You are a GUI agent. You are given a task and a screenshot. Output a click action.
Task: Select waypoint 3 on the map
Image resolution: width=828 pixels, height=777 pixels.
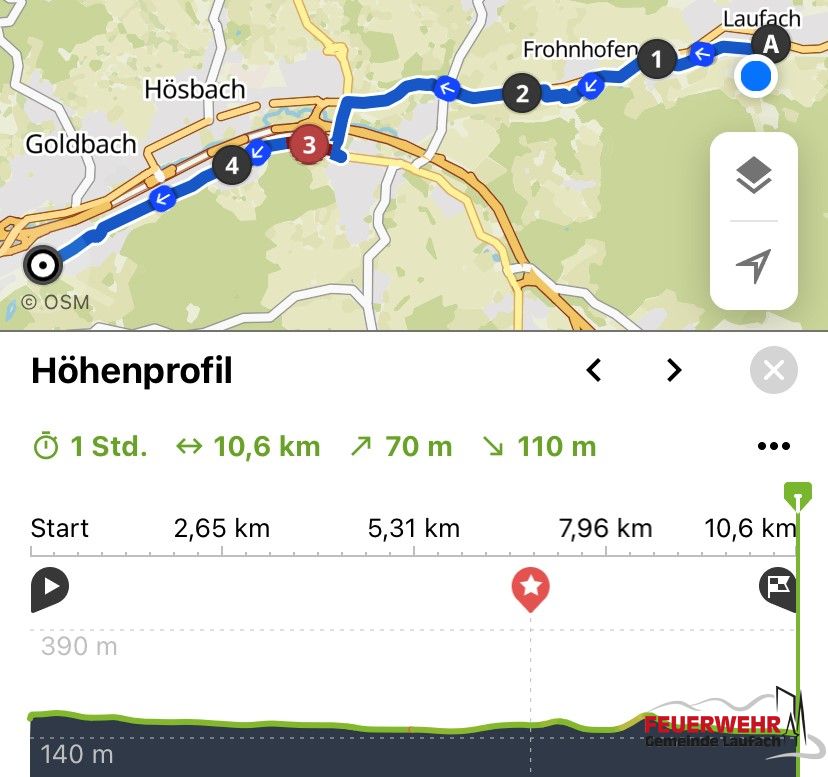[309, 145]
